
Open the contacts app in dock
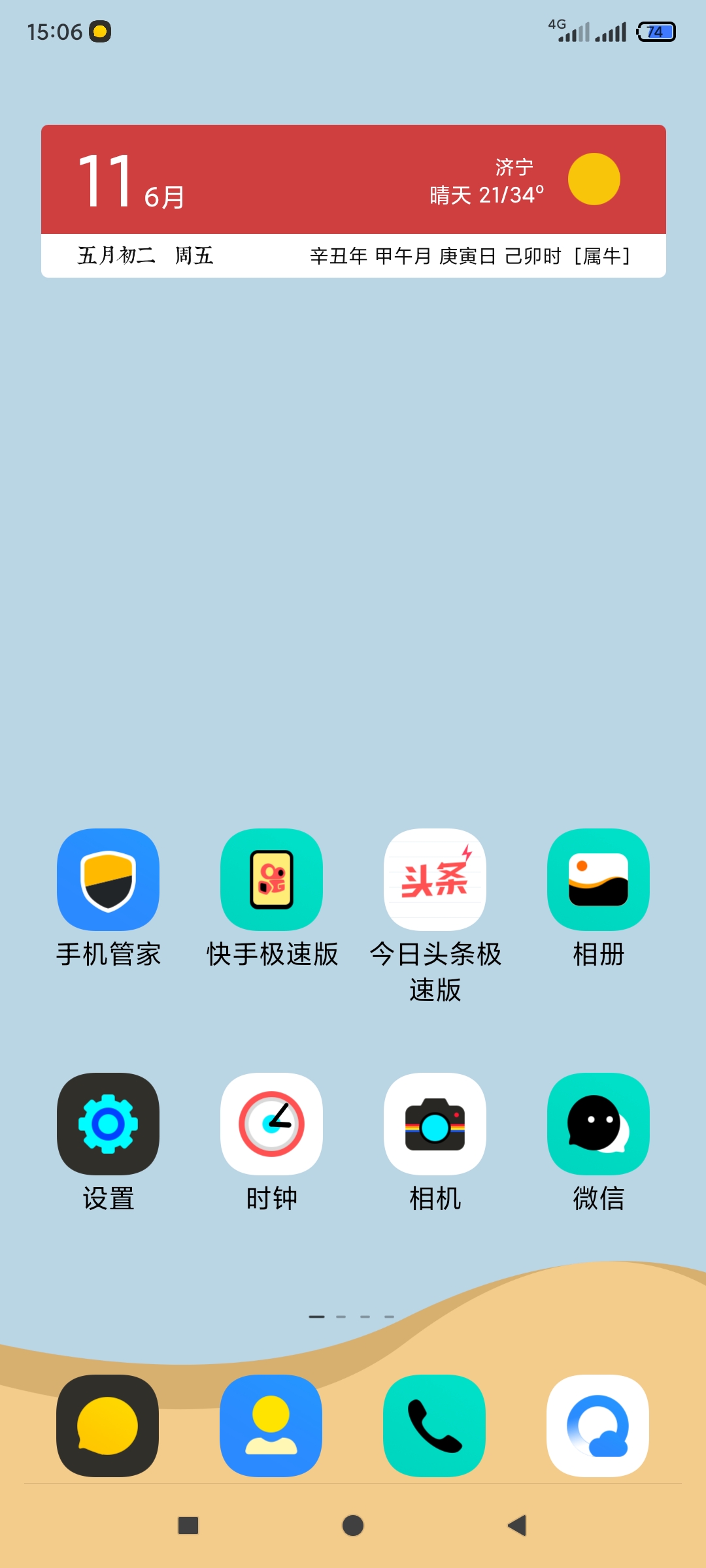271,1426
